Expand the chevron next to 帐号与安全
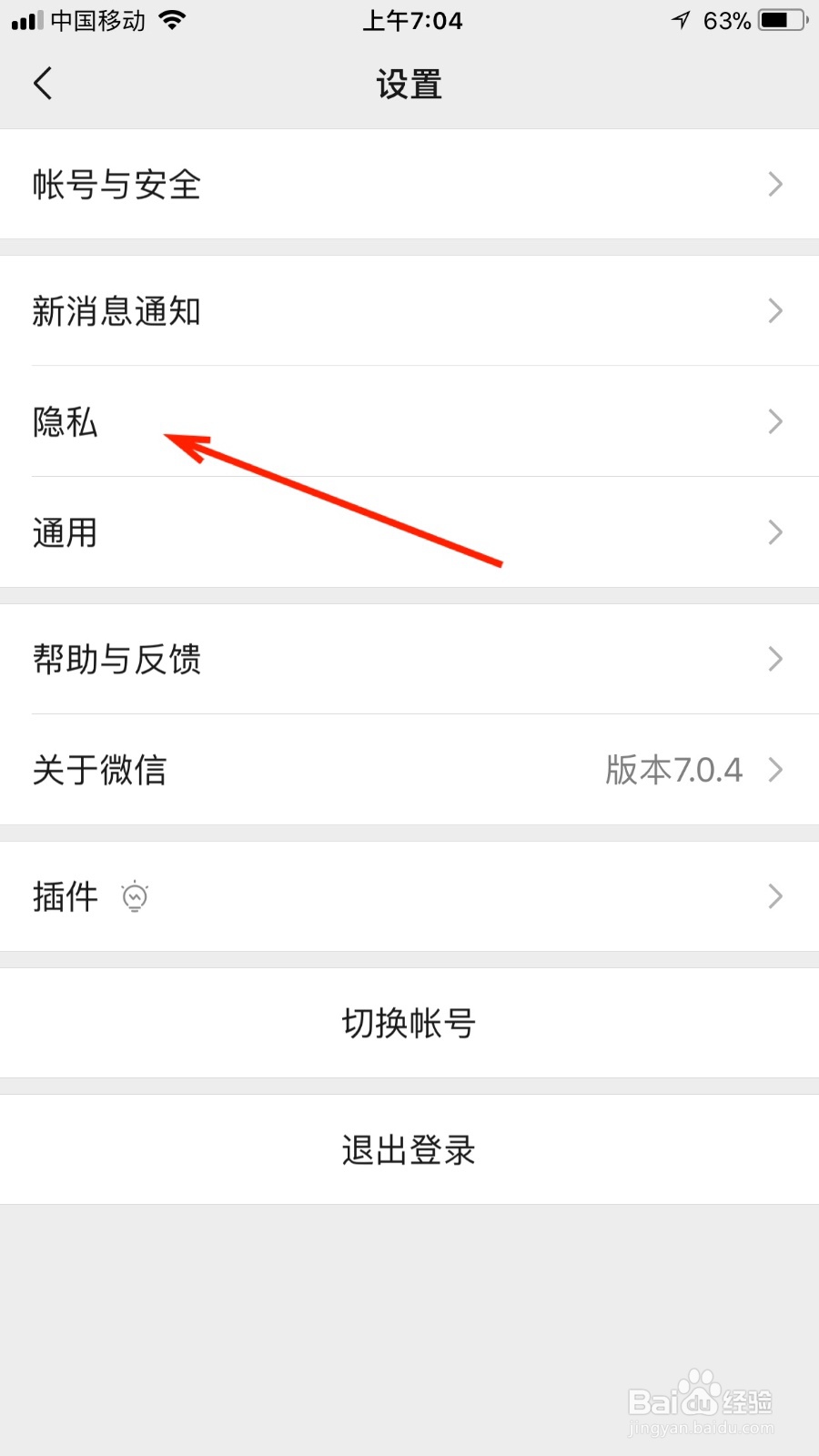 pos(774,185)
